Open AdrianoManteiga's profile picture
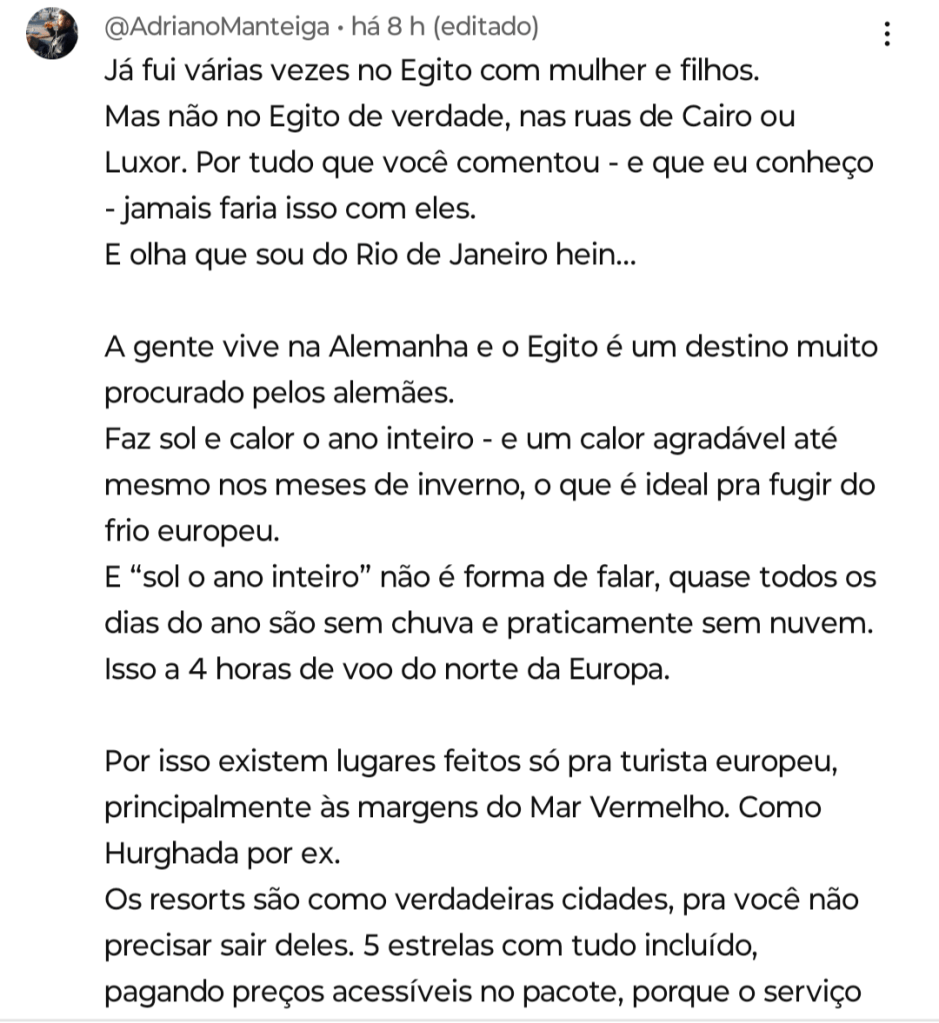This screenshot has width=939, height=1023. pos(52,35)
